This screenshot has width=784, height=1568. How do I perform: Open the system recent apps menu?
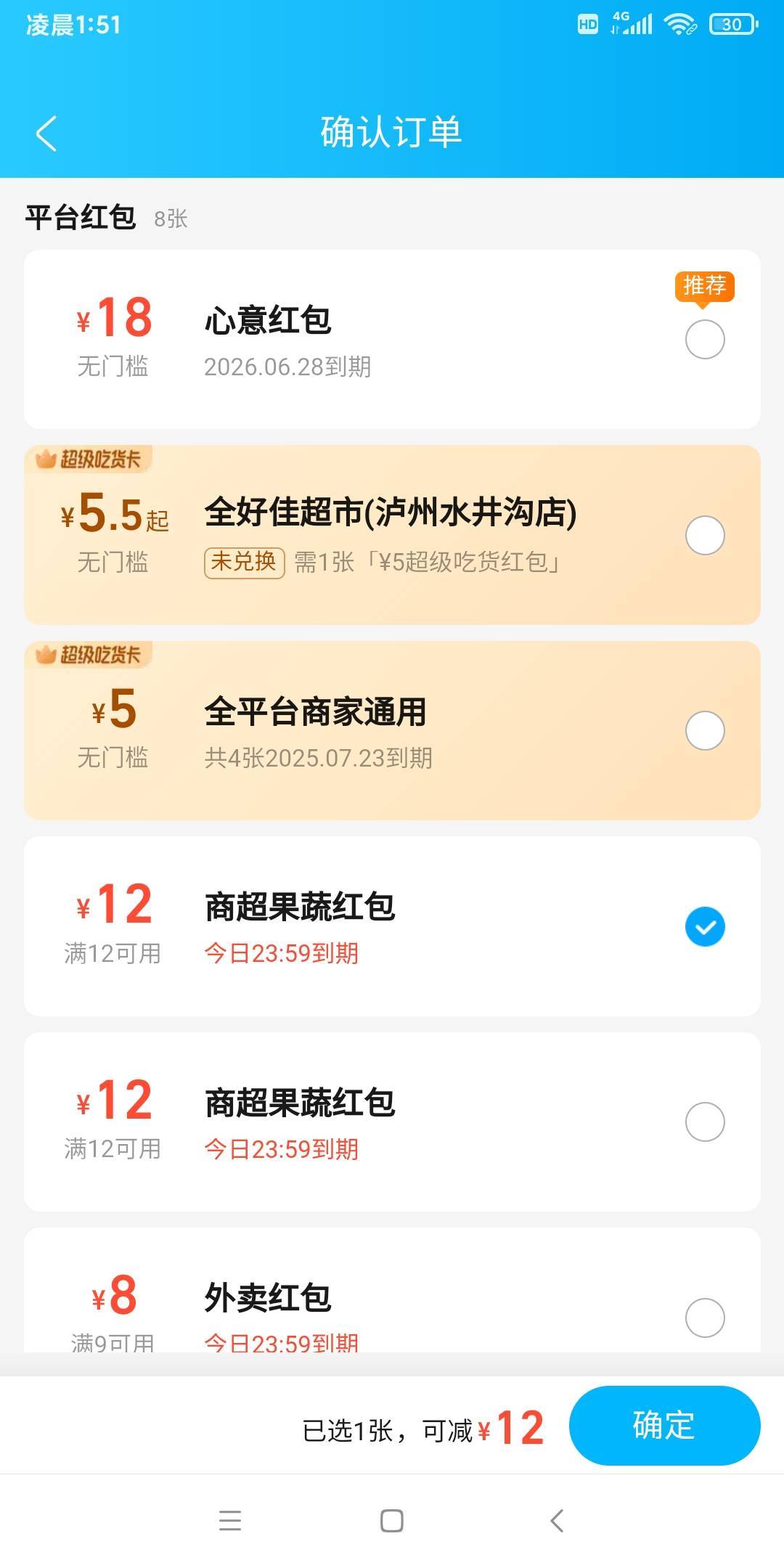tap(230, 1520)
